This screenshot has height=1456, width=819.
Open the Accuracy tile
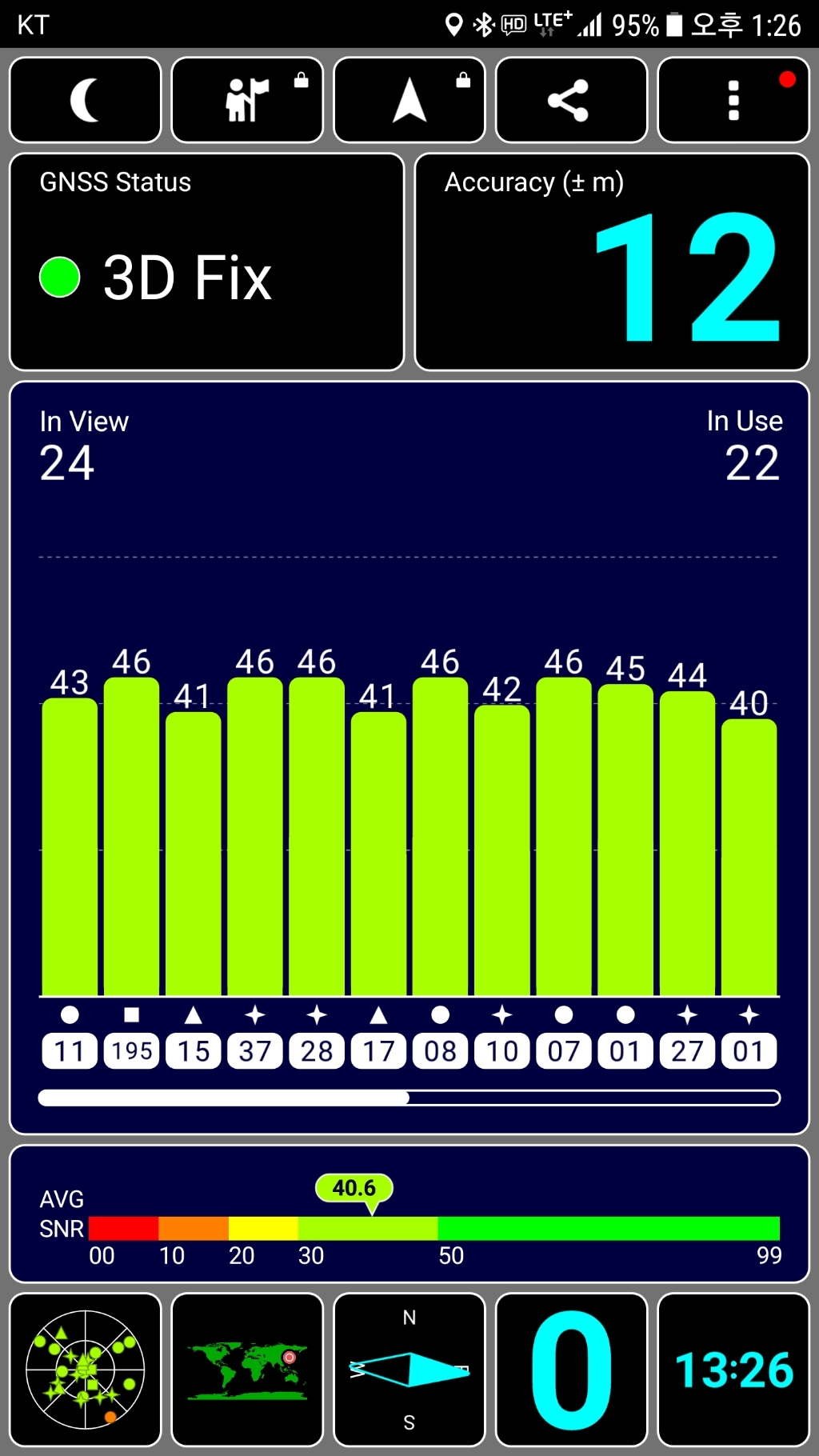click(612, 262)
